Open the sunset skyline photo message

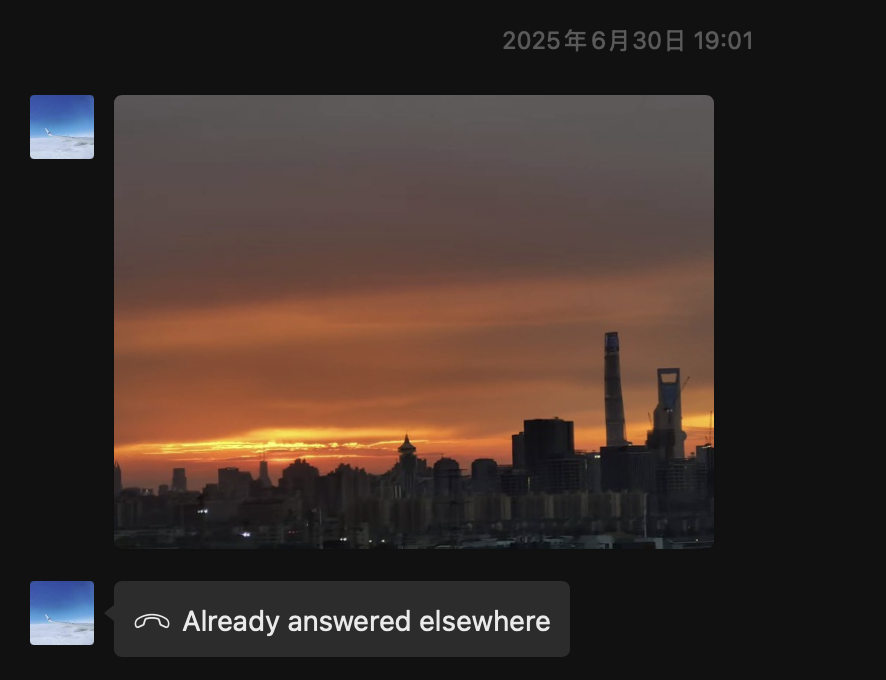pos(413,321)
